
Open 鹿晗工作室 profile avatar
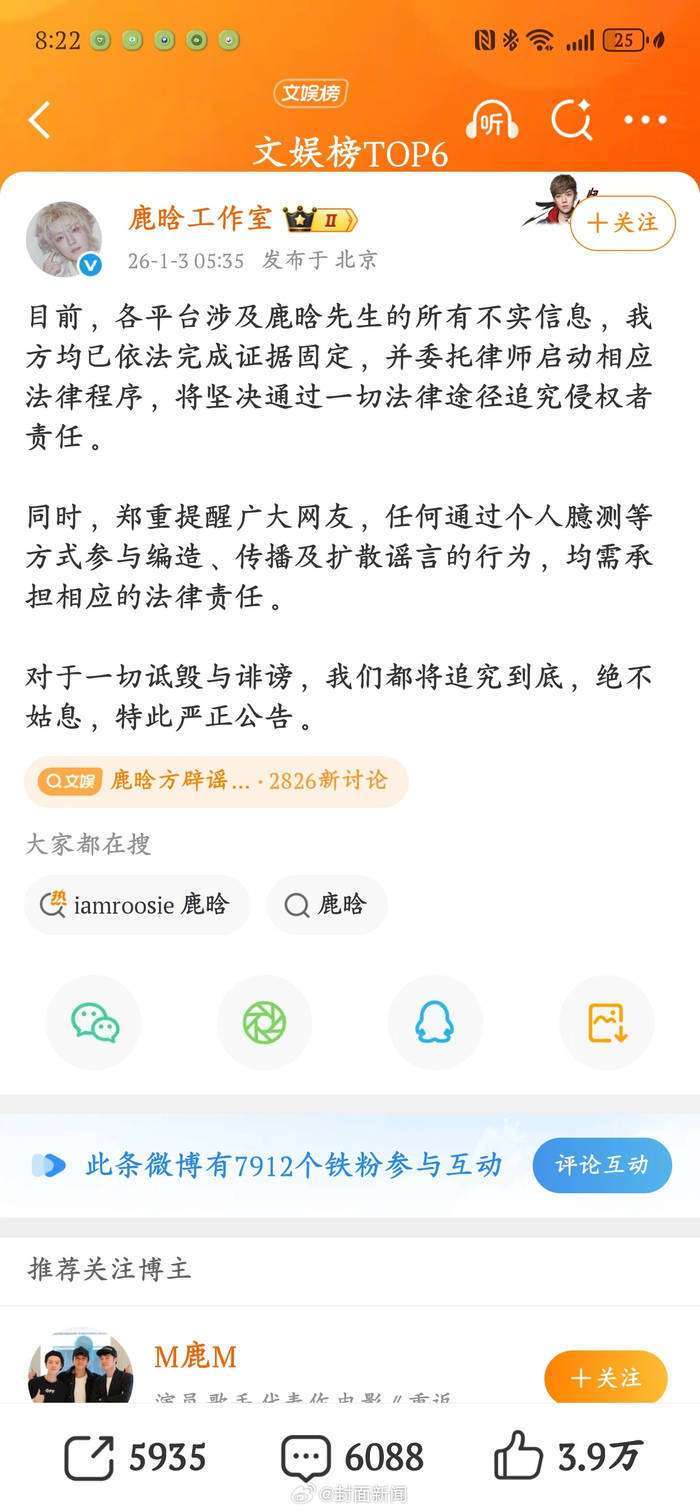point(64,239)
